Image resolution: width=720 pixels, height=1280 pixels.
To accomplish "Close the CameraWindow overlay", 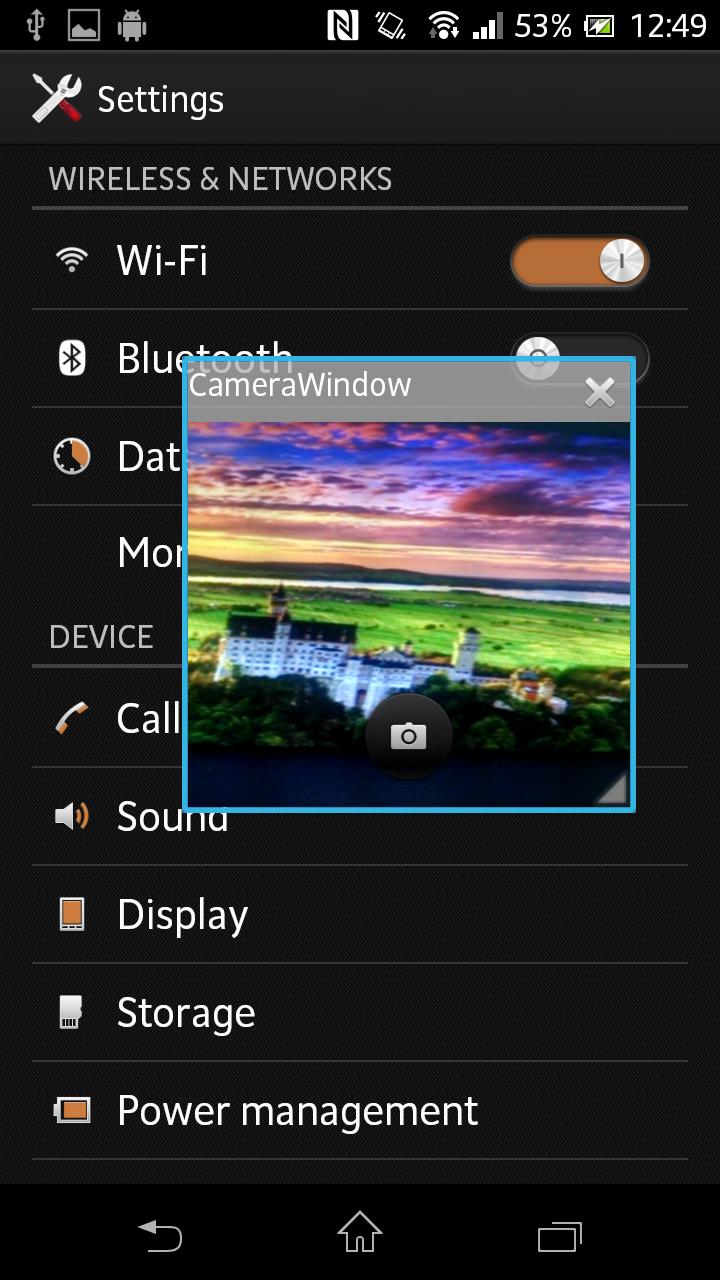I will 599,392.
